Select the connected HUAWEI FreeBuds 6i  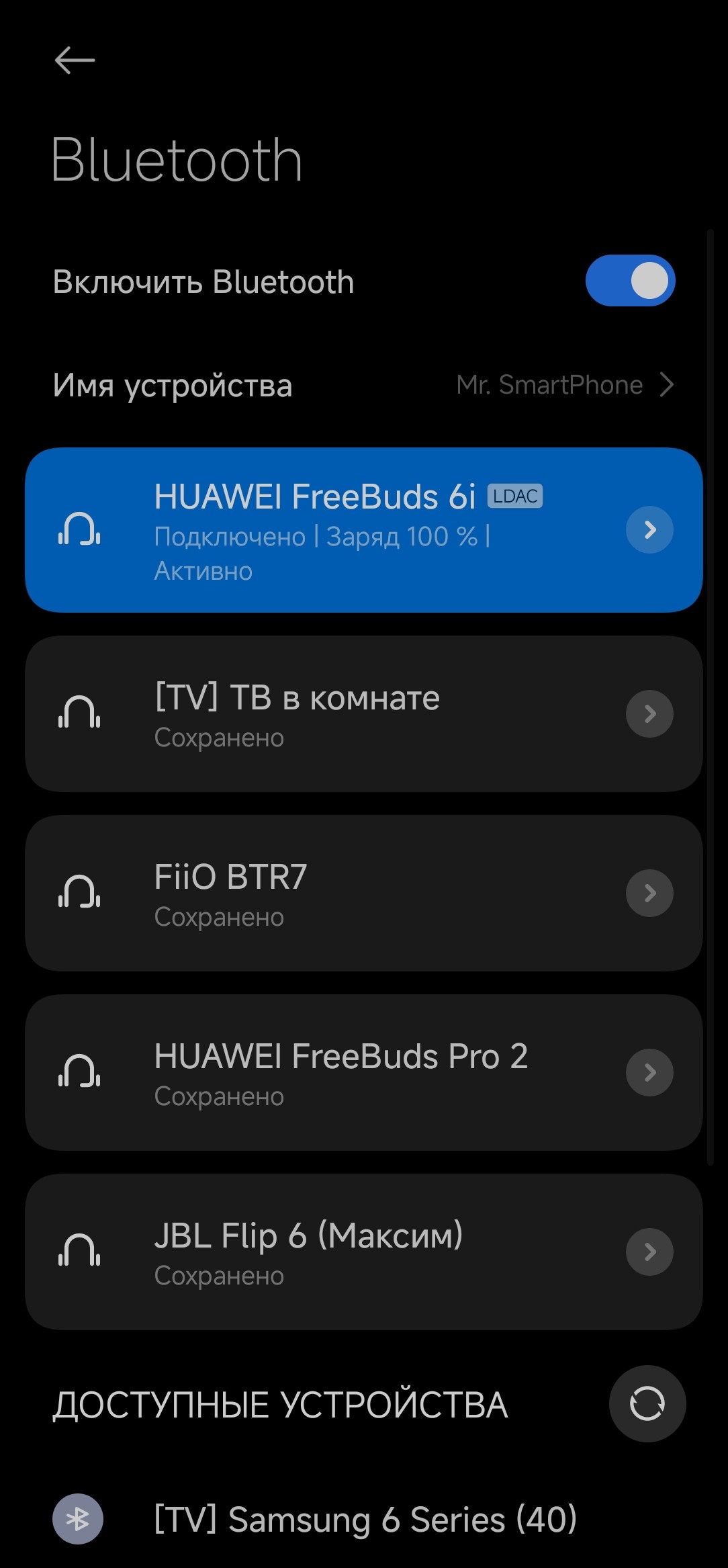point(322,530)
